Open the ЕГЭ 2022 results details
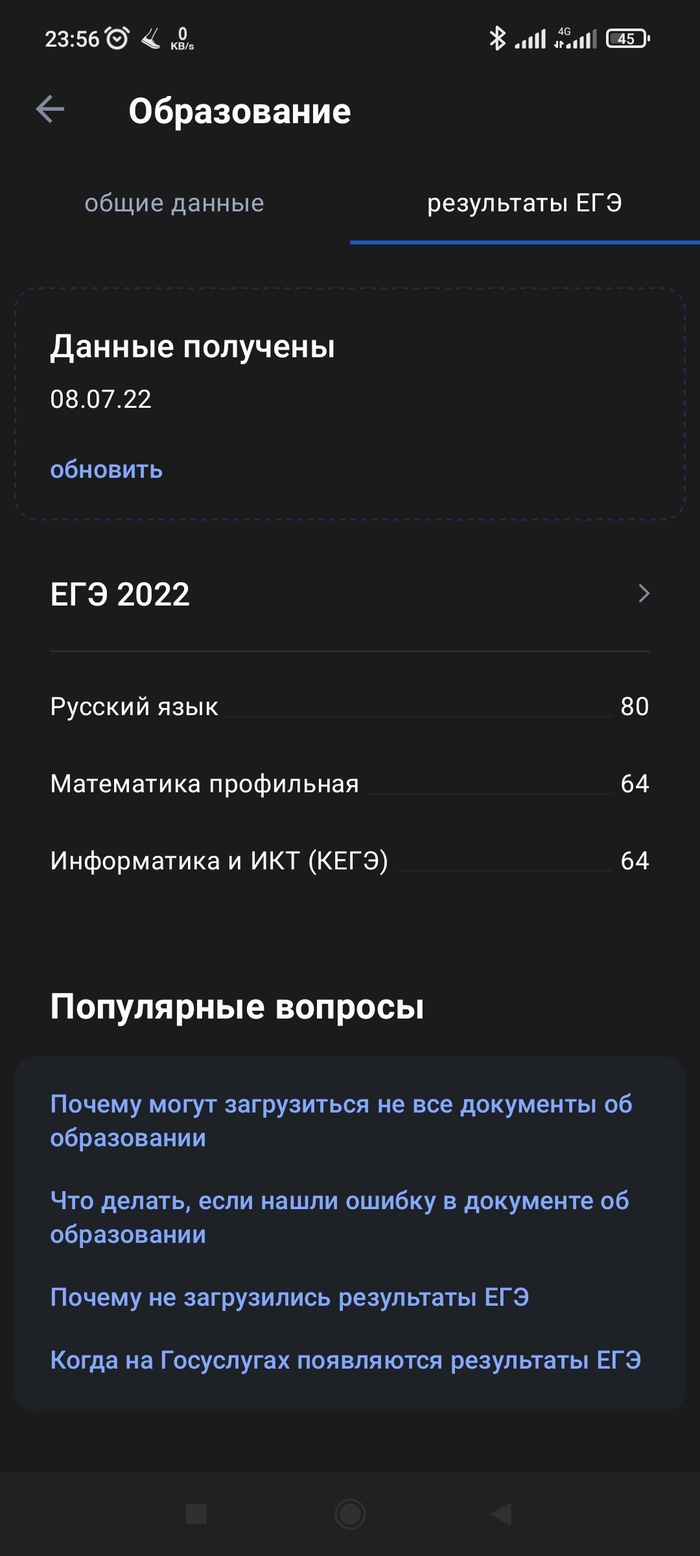The height and width of the screenshot is (1556, 700). 643,594
